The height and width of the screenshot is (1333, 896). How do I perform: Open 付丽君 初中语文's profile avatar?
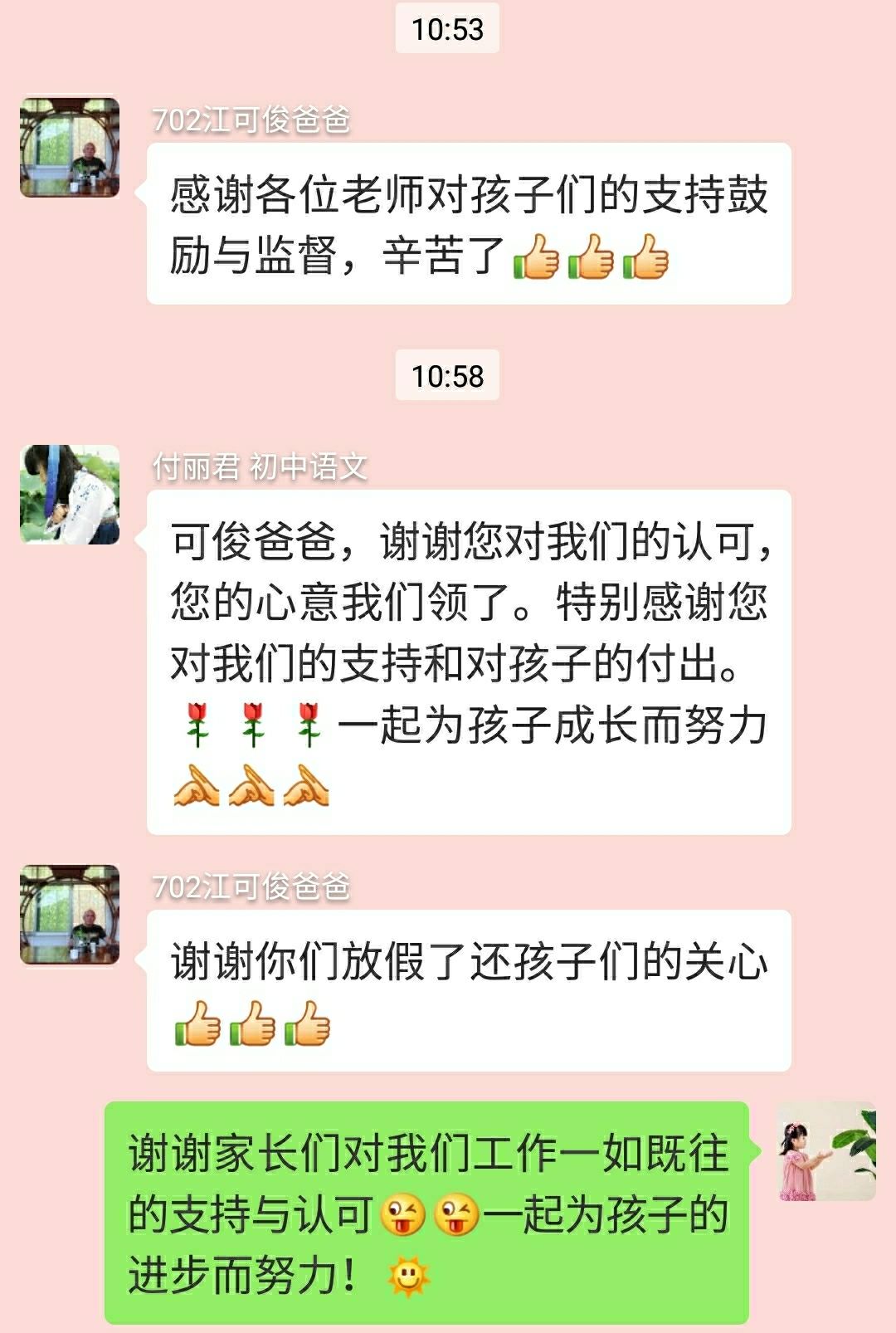[x=70, y=495]
